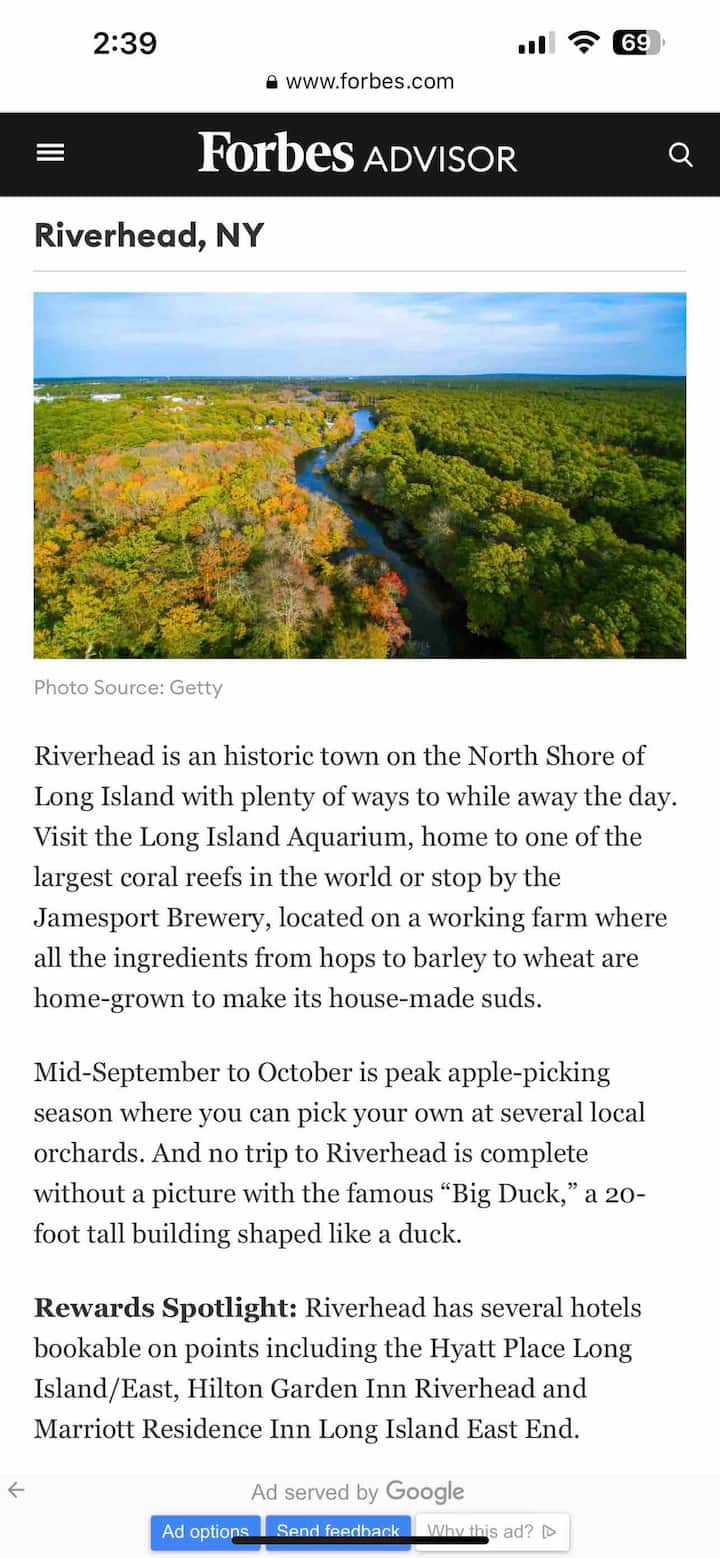Open the hamburger navigation menu

click(x=50, y=154)
